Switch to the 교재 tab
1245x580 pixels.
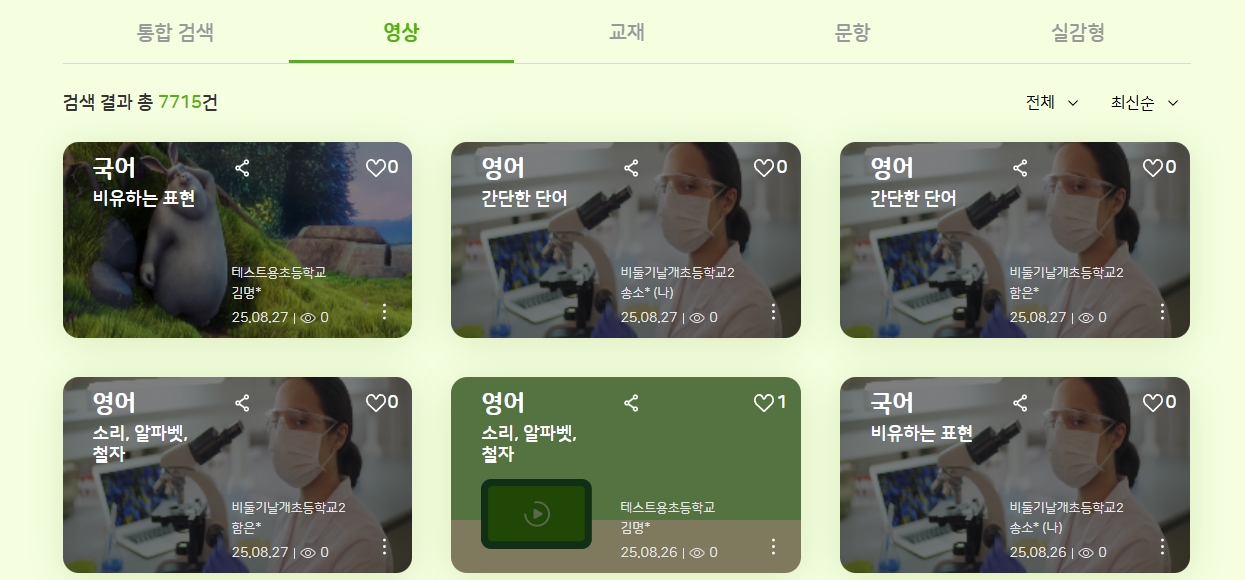tap(626, 32)
